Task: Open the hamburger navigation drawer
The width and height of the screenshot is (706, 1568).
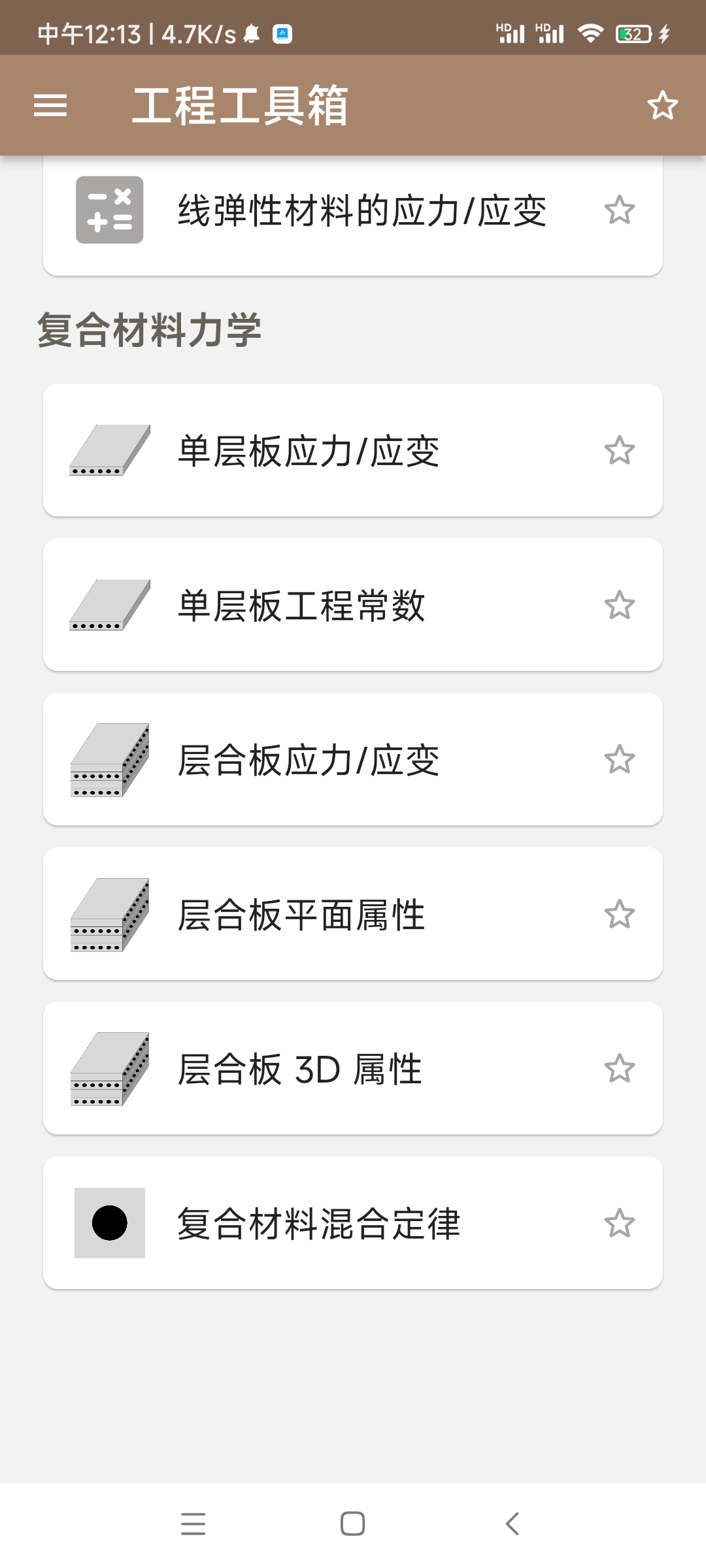Action: (50, 105)
